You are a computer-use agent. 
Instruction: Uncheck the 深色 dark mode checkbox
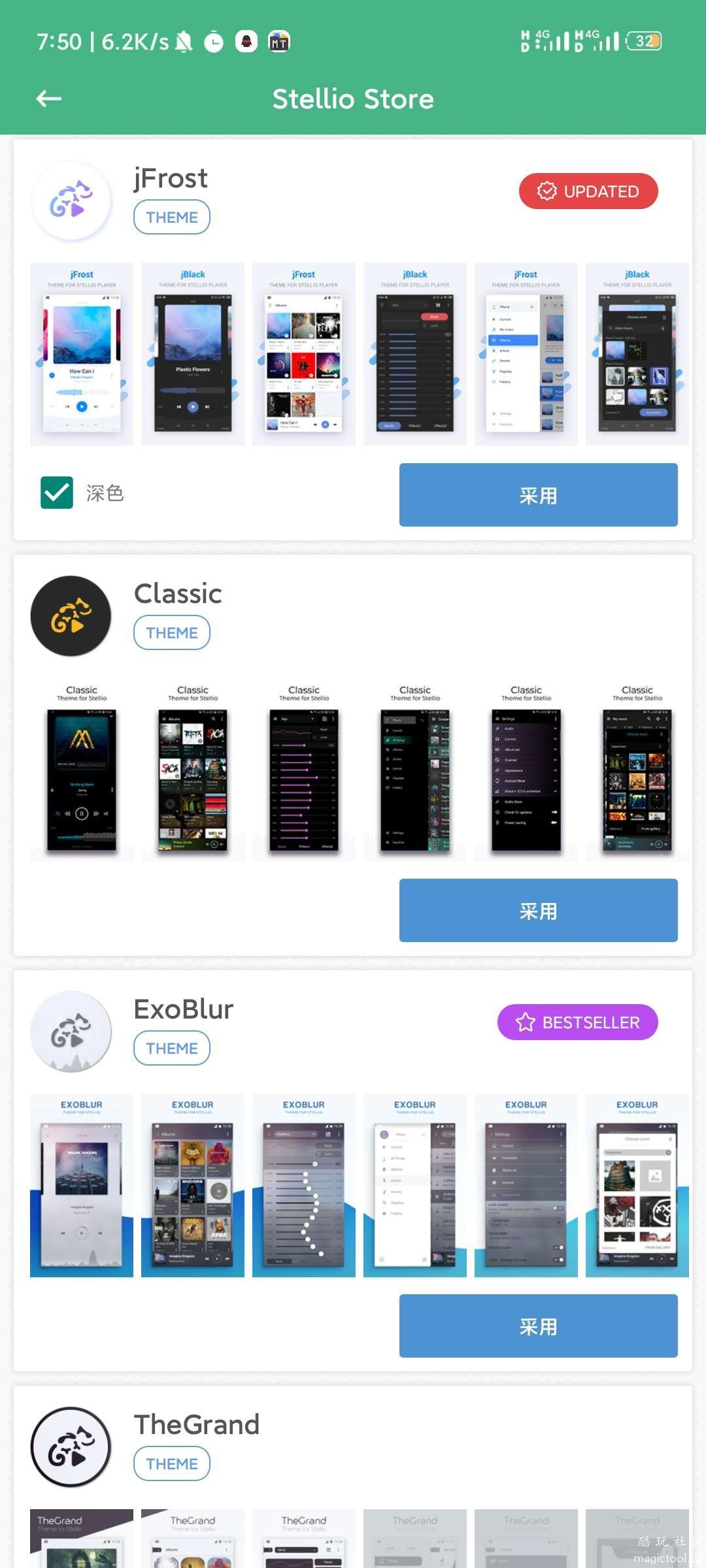pos(57,493)
